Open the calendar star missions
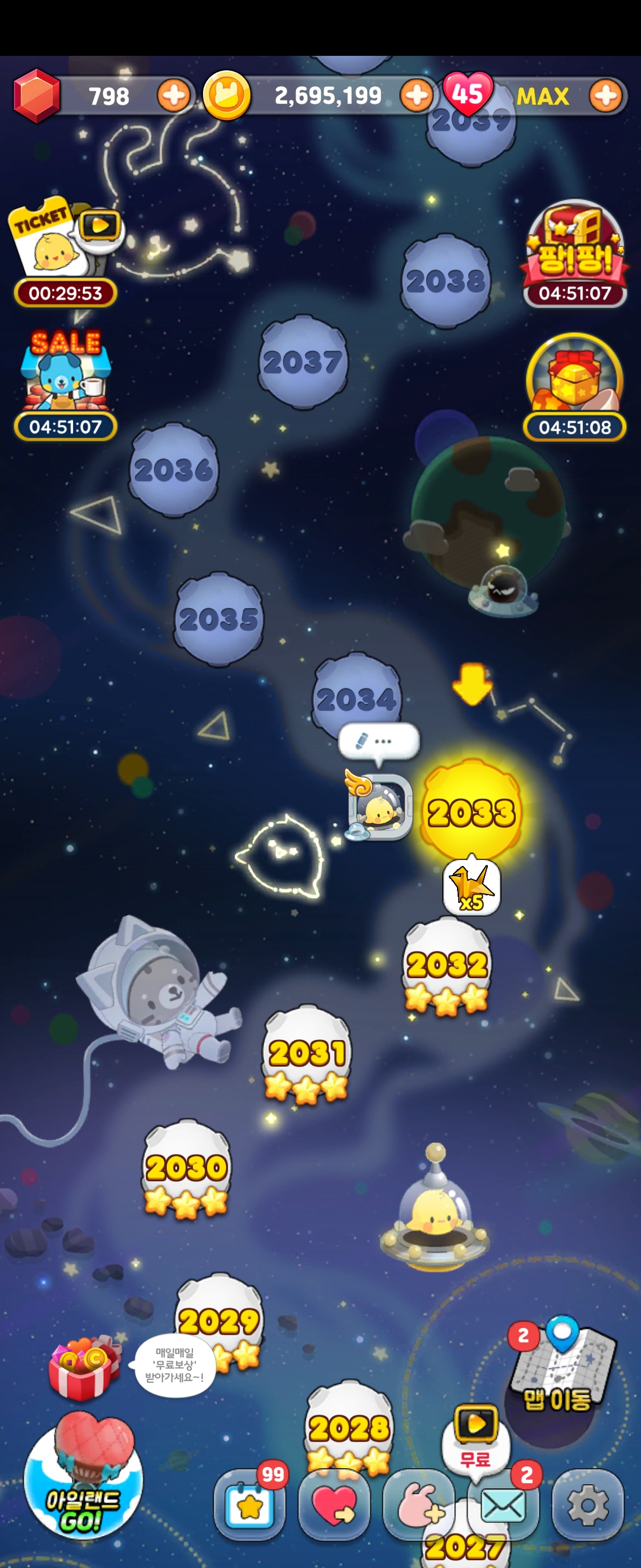The height and width of the screenshot is (1568, 641). (x=249, y=1504)
